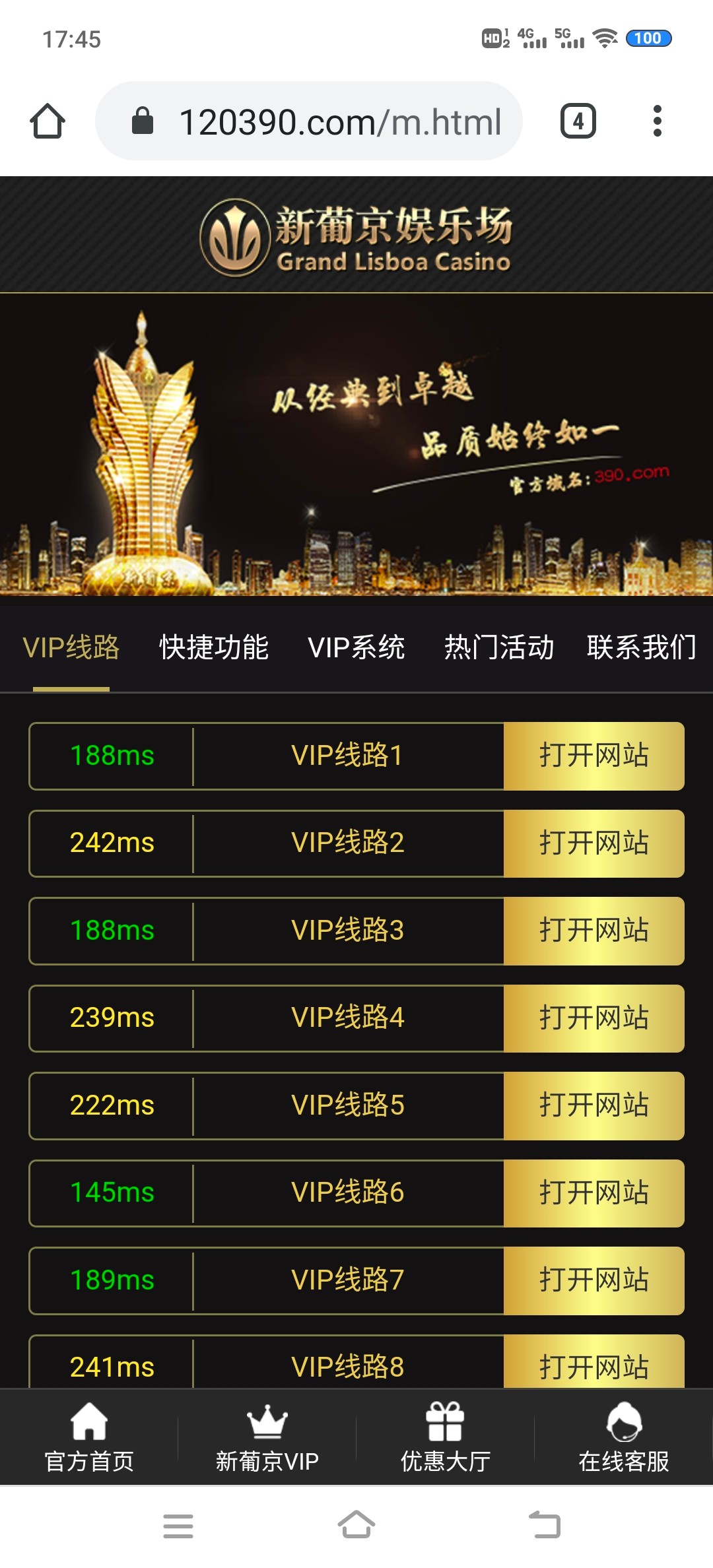This screenshot has width=713, height=1568.
Task: Open the browser home page icon
Action: (48, 121)
